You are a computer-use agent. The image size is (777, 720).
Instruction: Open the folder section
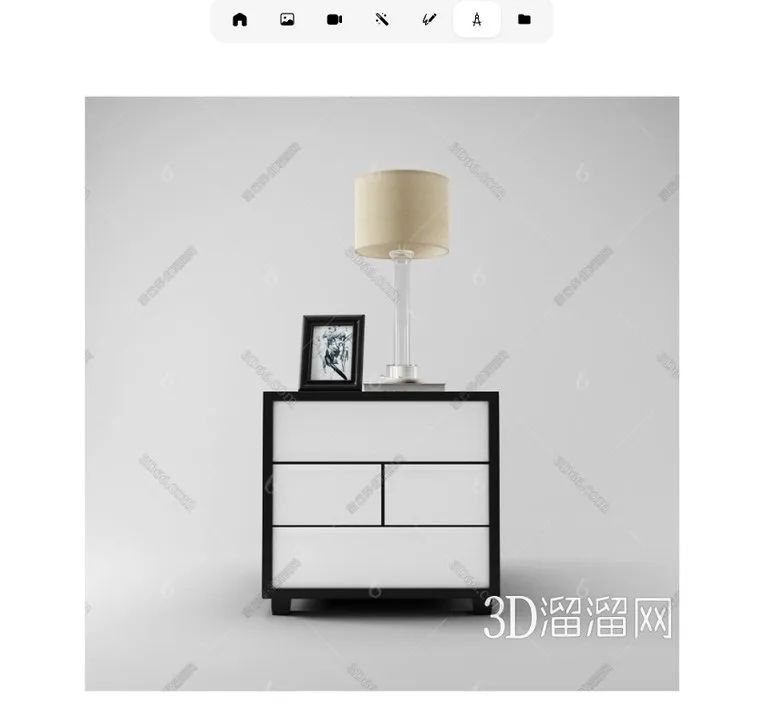point(524,19)
